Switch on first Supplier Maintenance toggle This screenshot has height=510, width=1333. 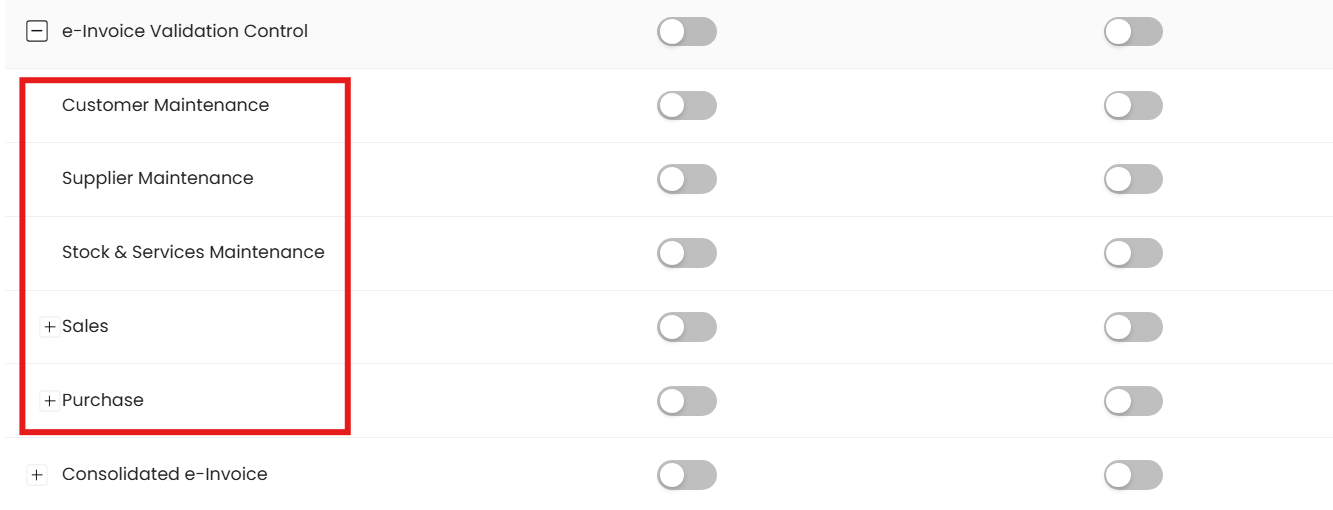pos(686,179)
